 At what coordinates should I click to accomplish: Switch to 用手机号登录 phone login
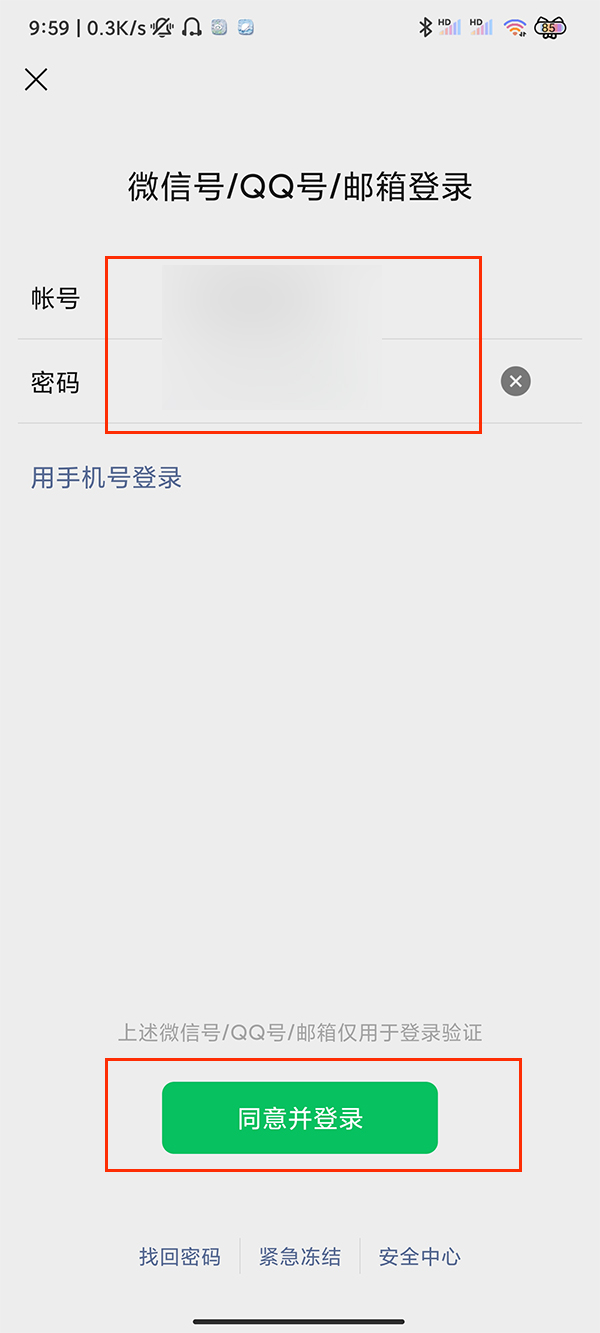(x=107, y=478)
